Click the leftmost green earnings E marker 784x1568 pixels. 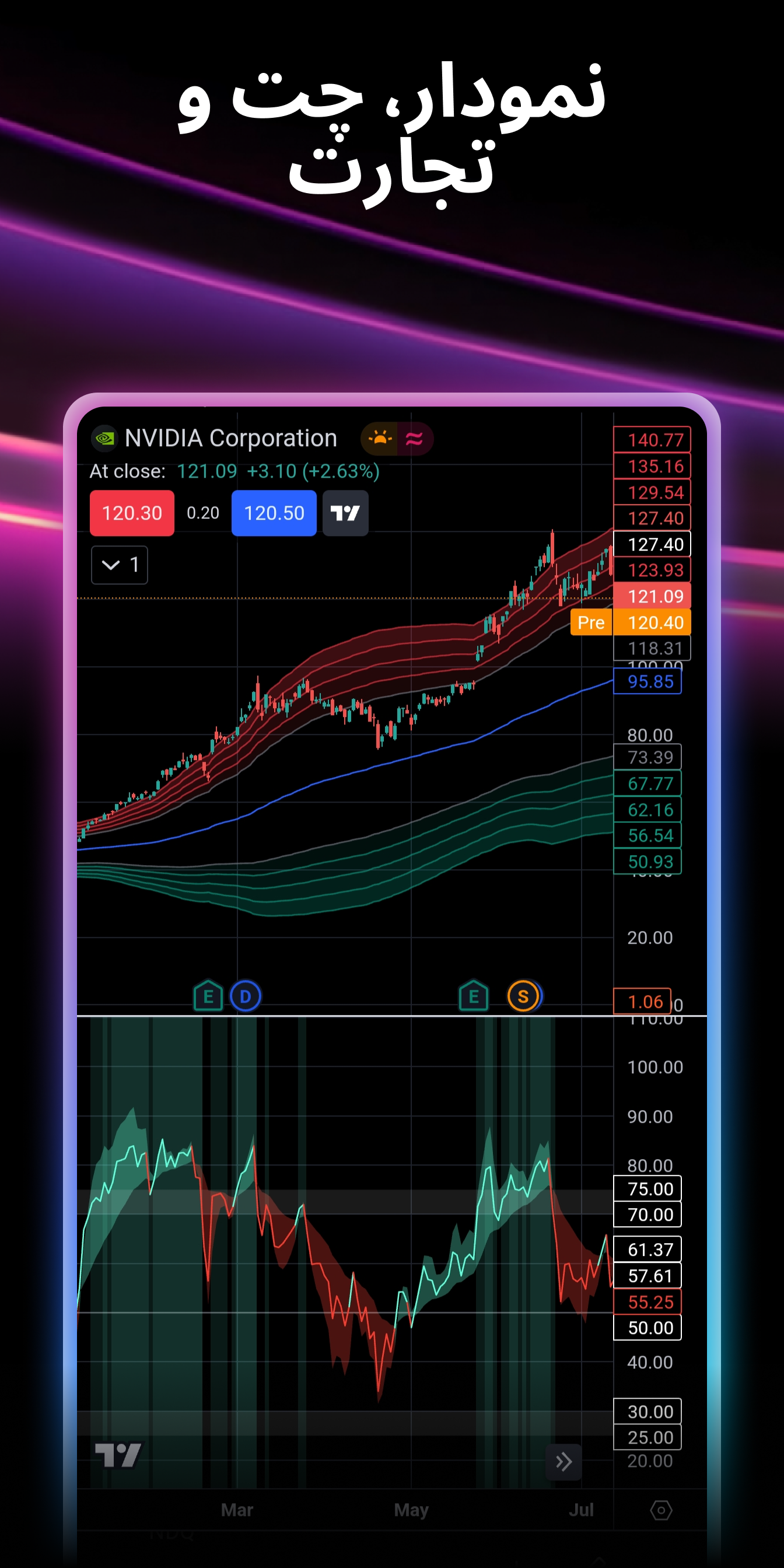pyautogui.click(x=208, y=996)
